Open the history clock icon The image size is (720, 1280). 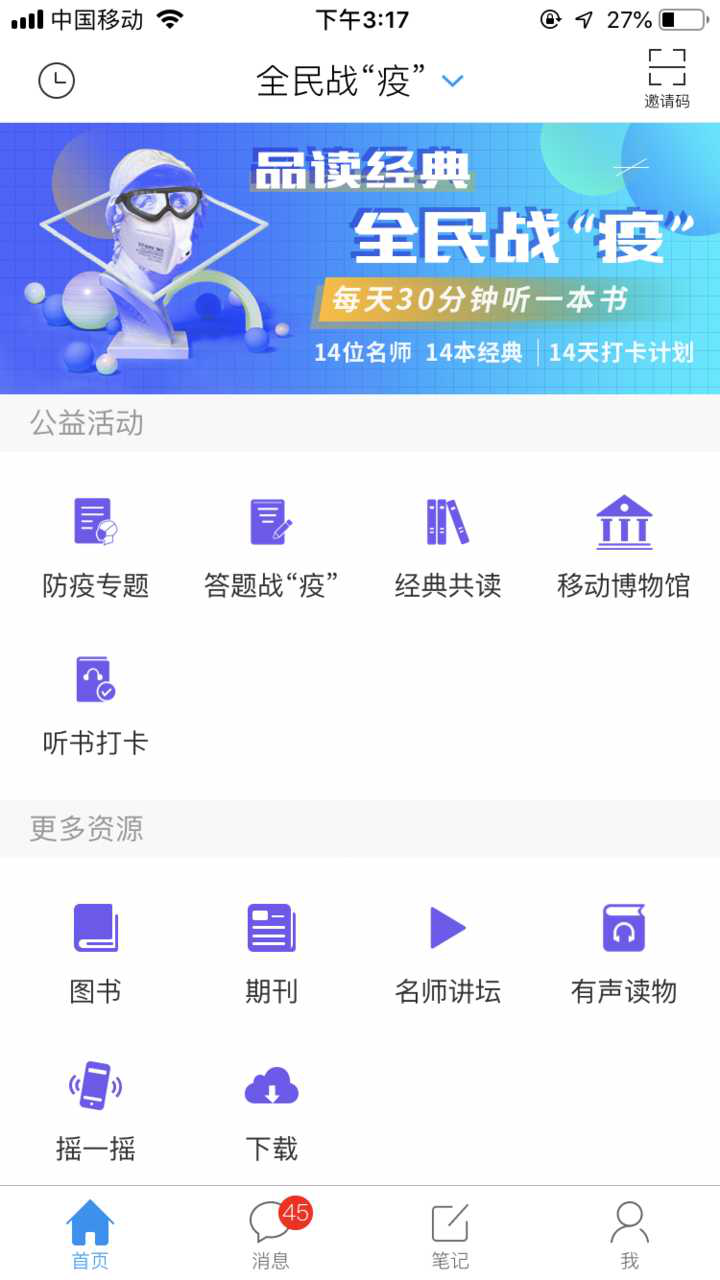[57, 81]
